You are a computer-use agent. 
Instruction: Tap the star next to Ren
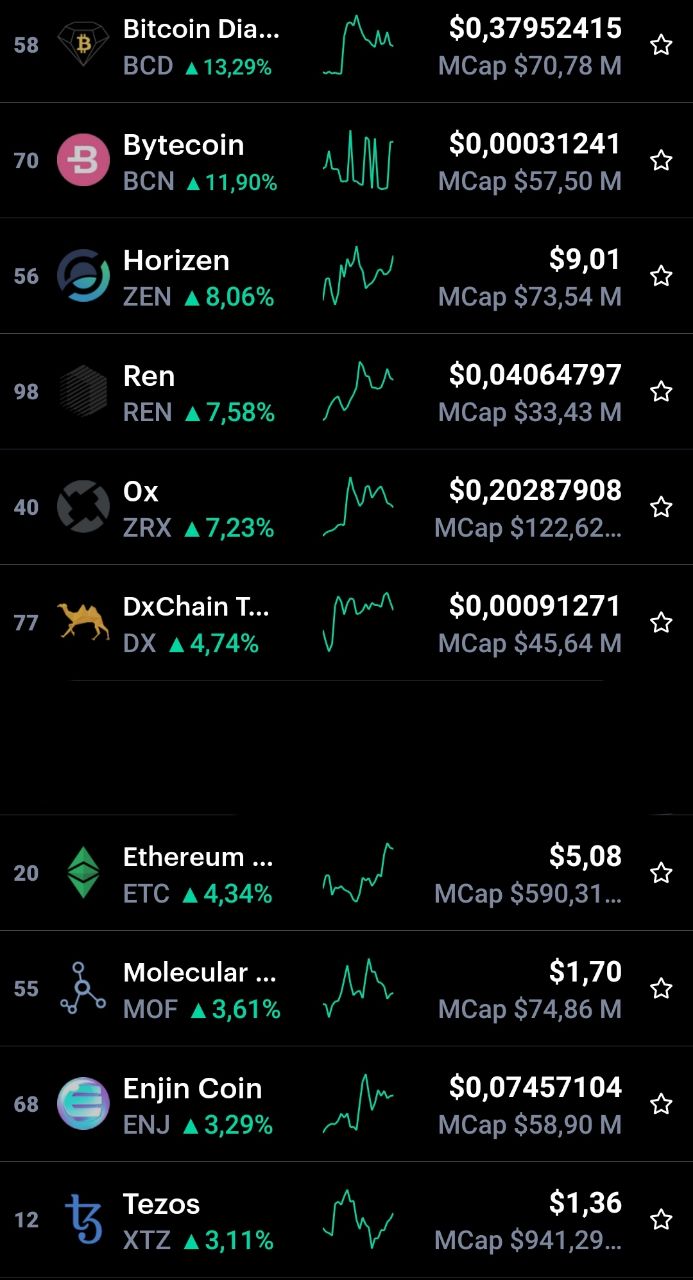click(x=661, y=391)
